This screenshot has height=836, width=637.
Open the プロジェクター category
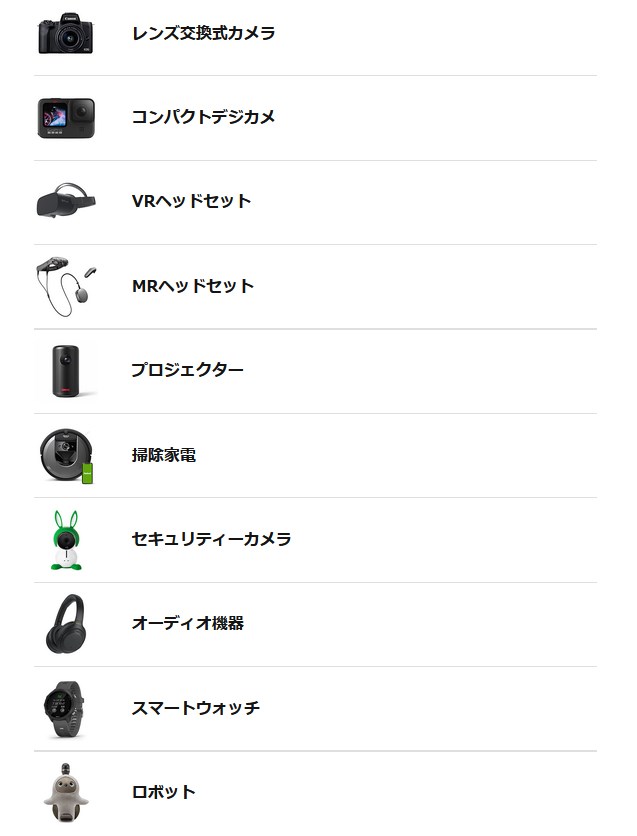pyautogui.click(x=187, y=370)
